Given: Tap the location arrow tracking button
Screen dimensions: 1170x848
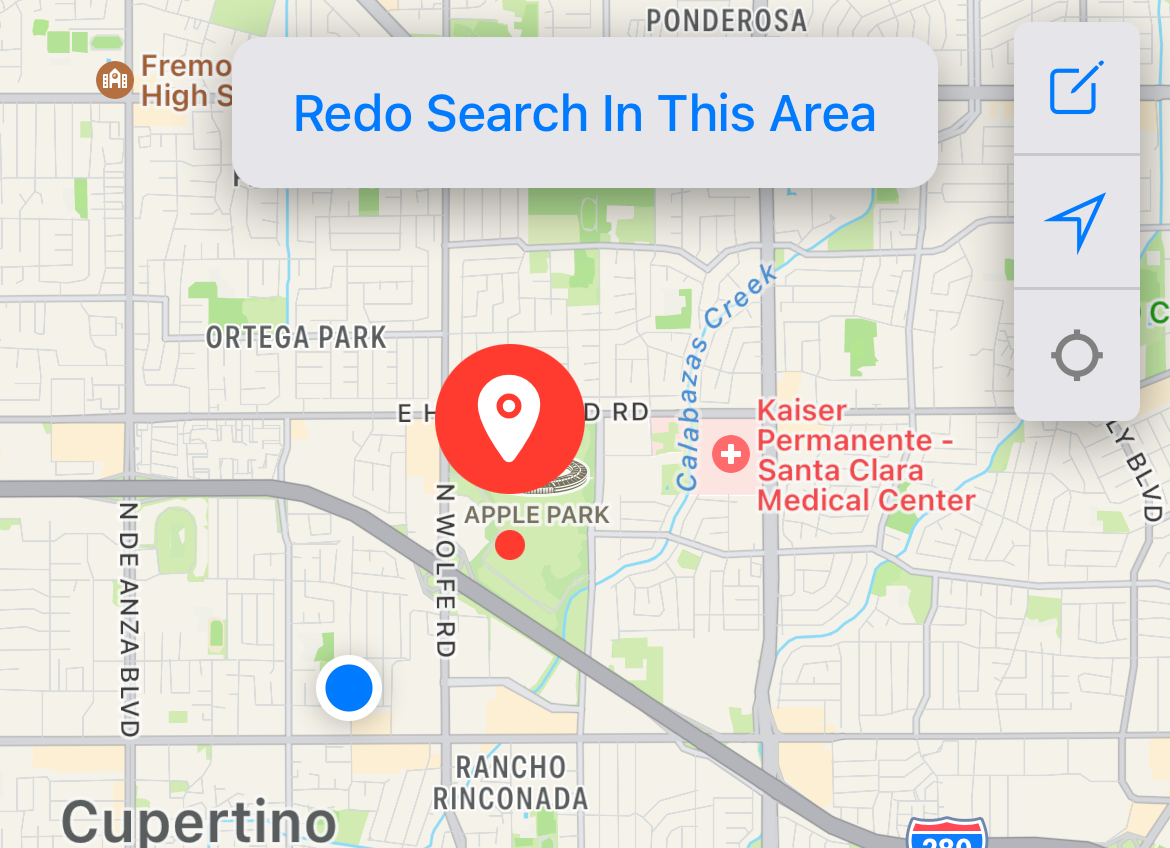Looking at the screenshot, I should (1076, 221).
